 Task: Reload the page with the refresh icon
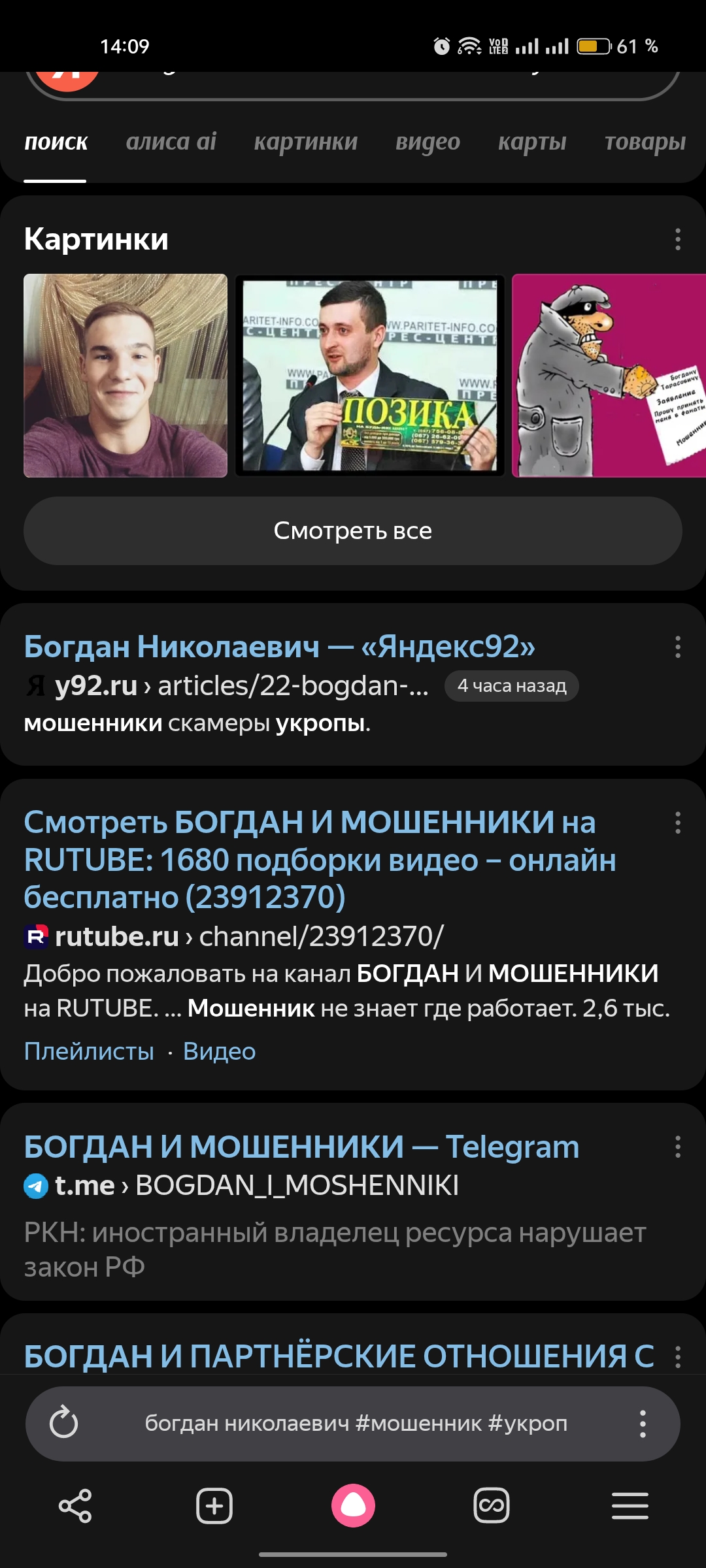tap(64, 1423)
